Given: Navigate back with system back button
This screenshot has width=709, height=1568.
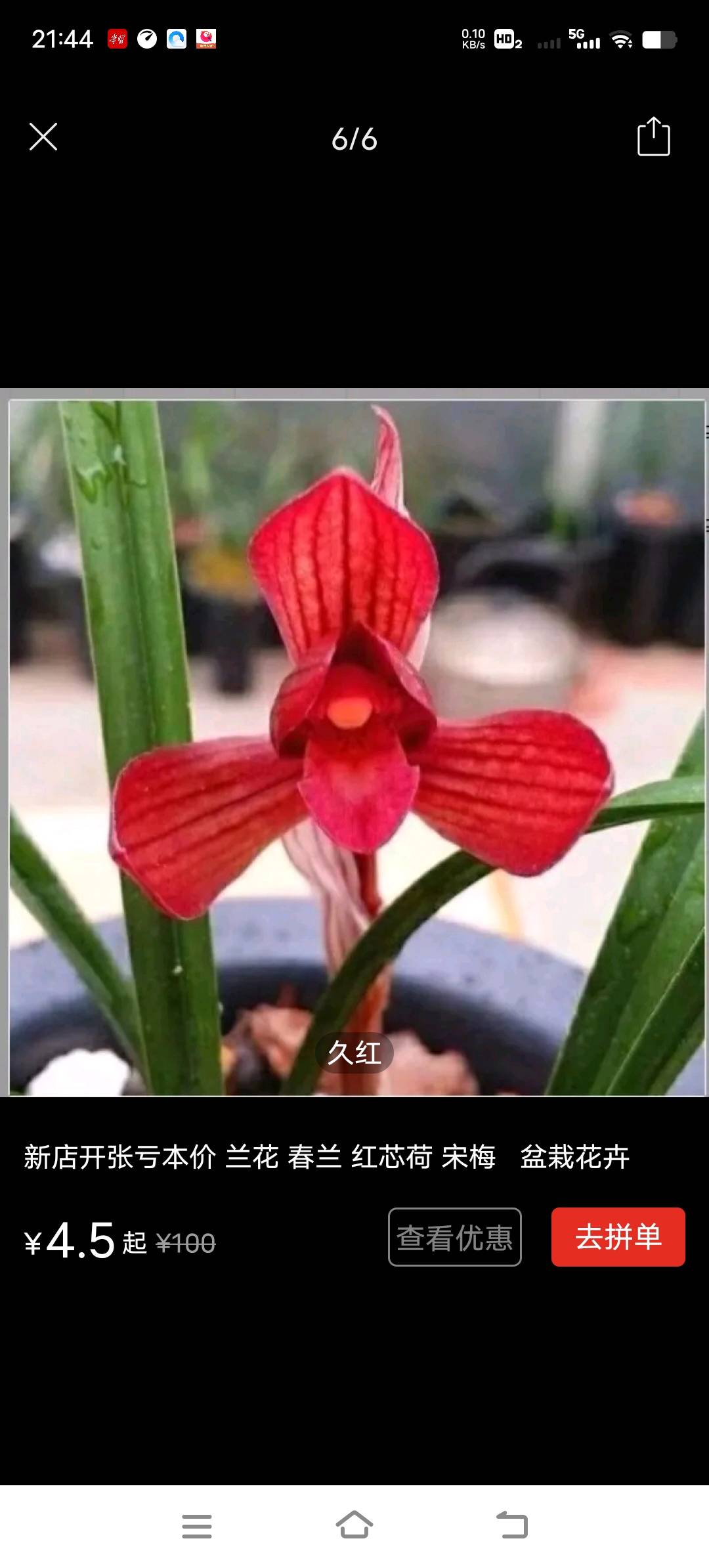Looking at the screenshot, I should [512, 1526].
